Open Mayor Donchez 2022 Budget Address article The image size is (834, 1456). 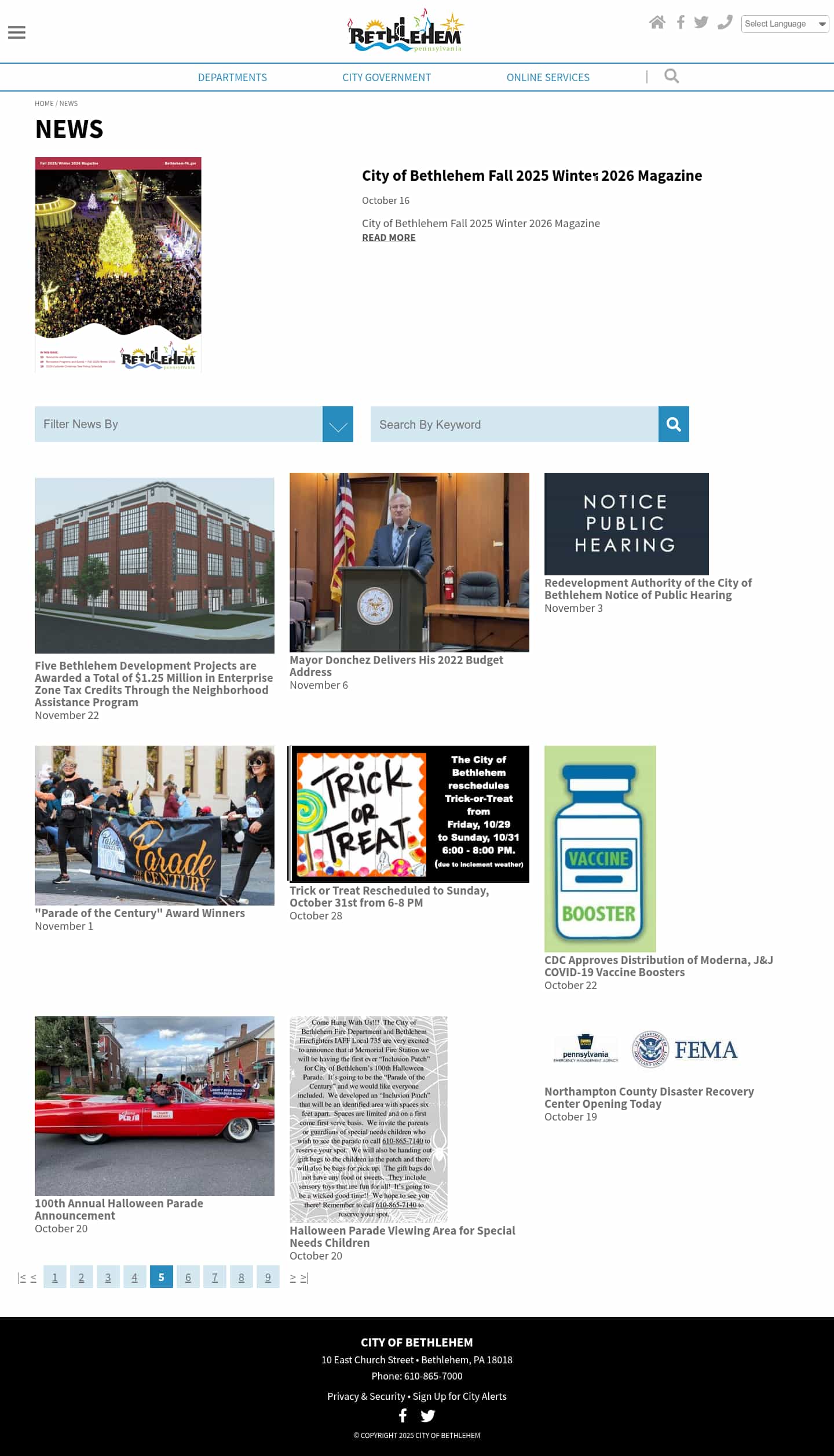click(396, 666)
